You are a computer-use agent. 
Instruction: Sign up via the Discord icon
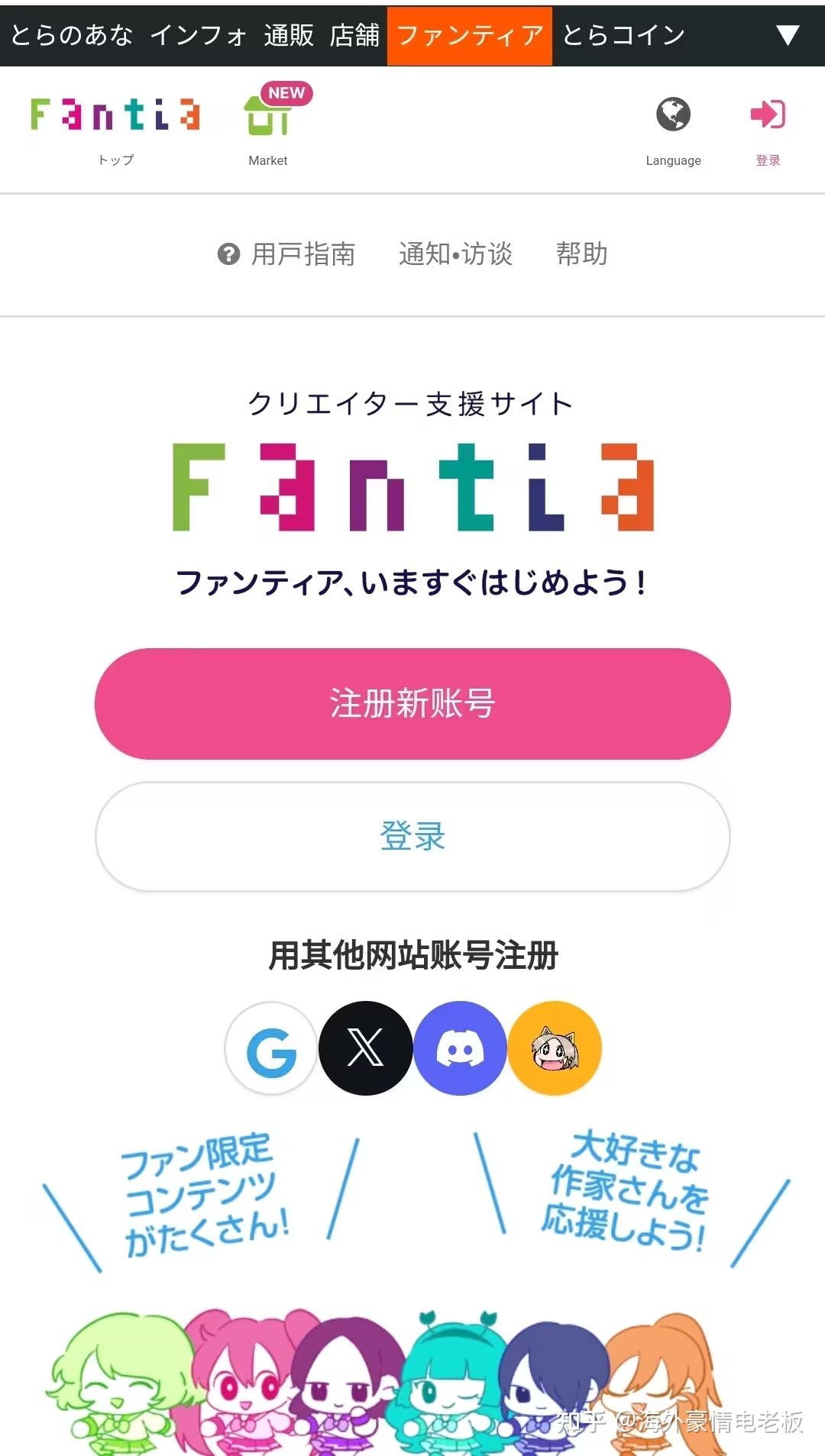pos(460,1049)
